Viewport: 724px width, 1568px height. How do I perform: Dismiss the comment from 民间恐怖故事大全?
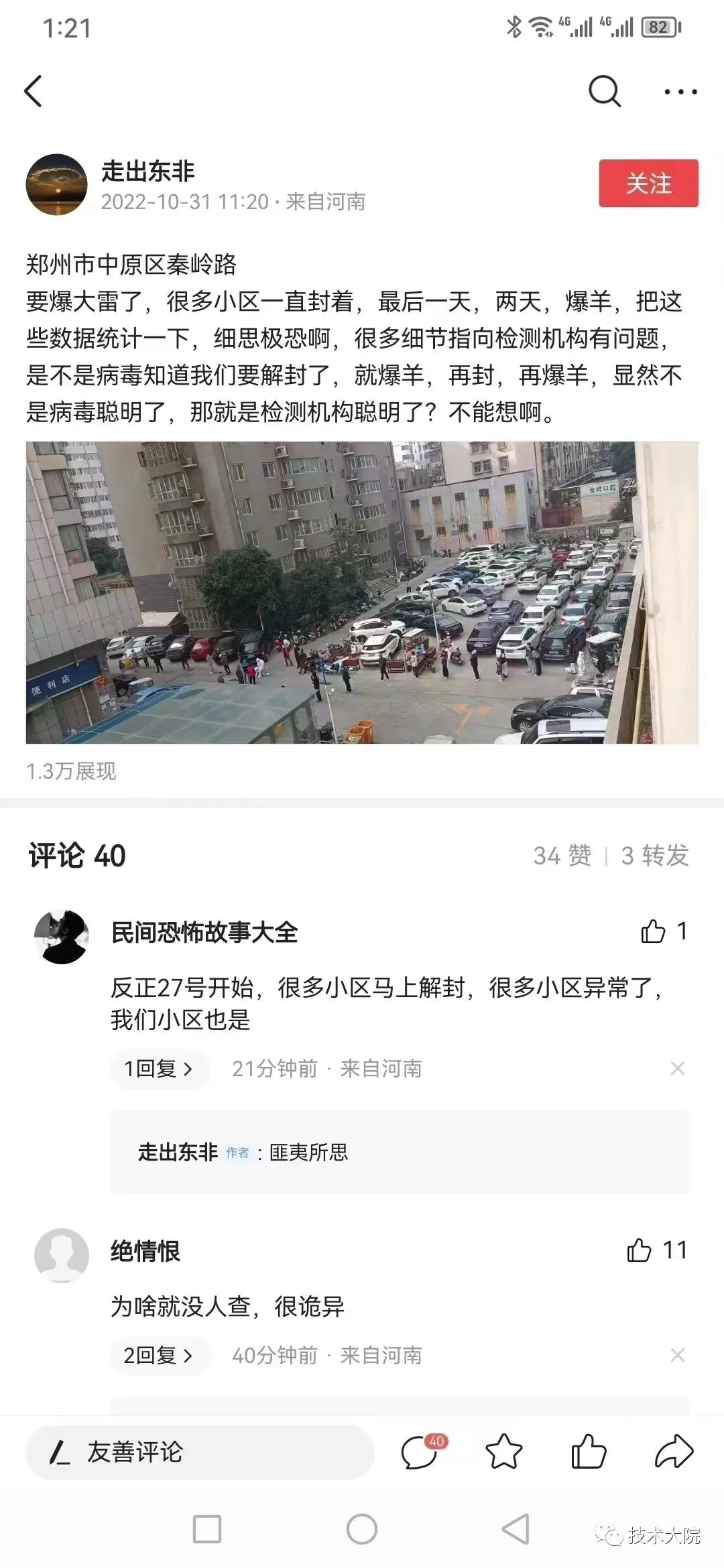pos(677,1068)
